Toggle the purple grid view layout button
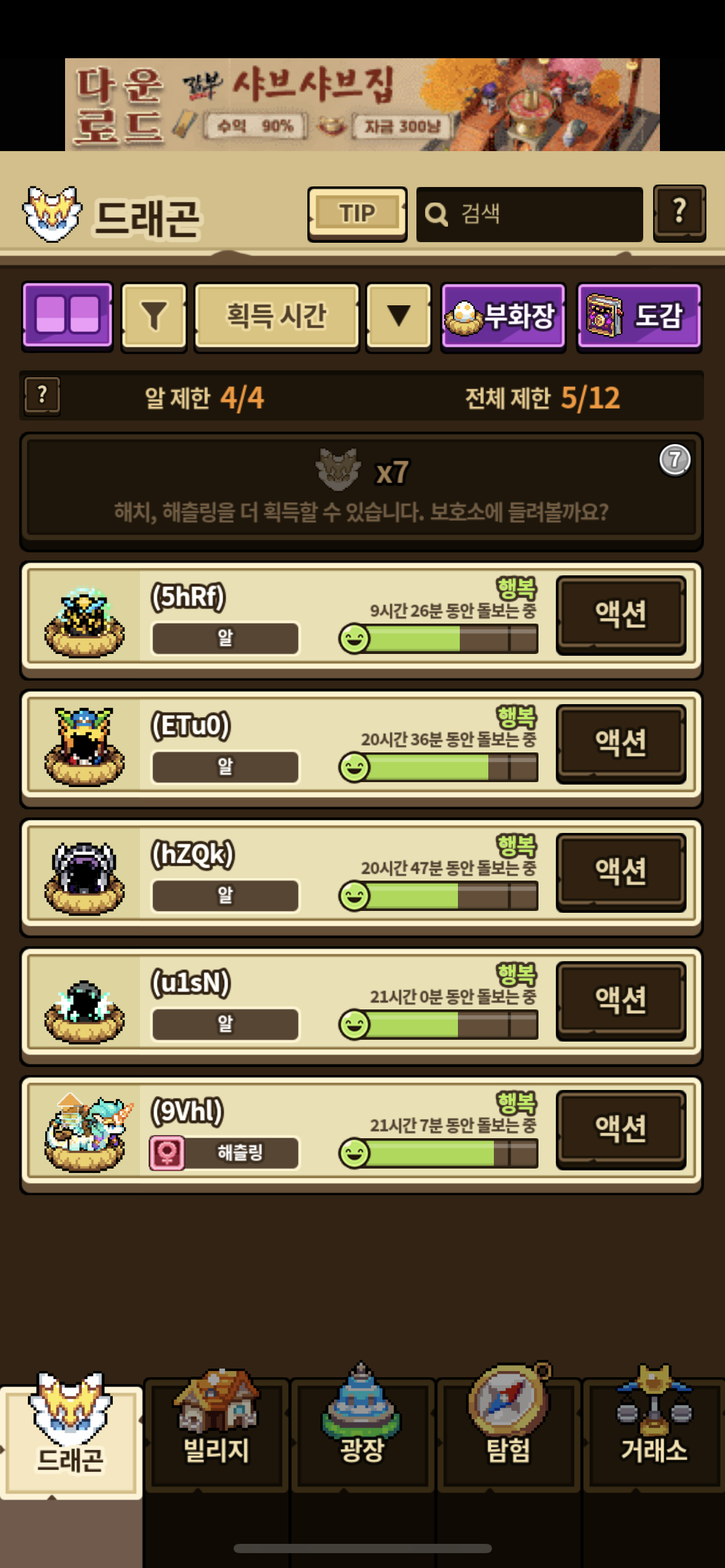This screenshot has height=1568, width=725. (x=68, y=315)
